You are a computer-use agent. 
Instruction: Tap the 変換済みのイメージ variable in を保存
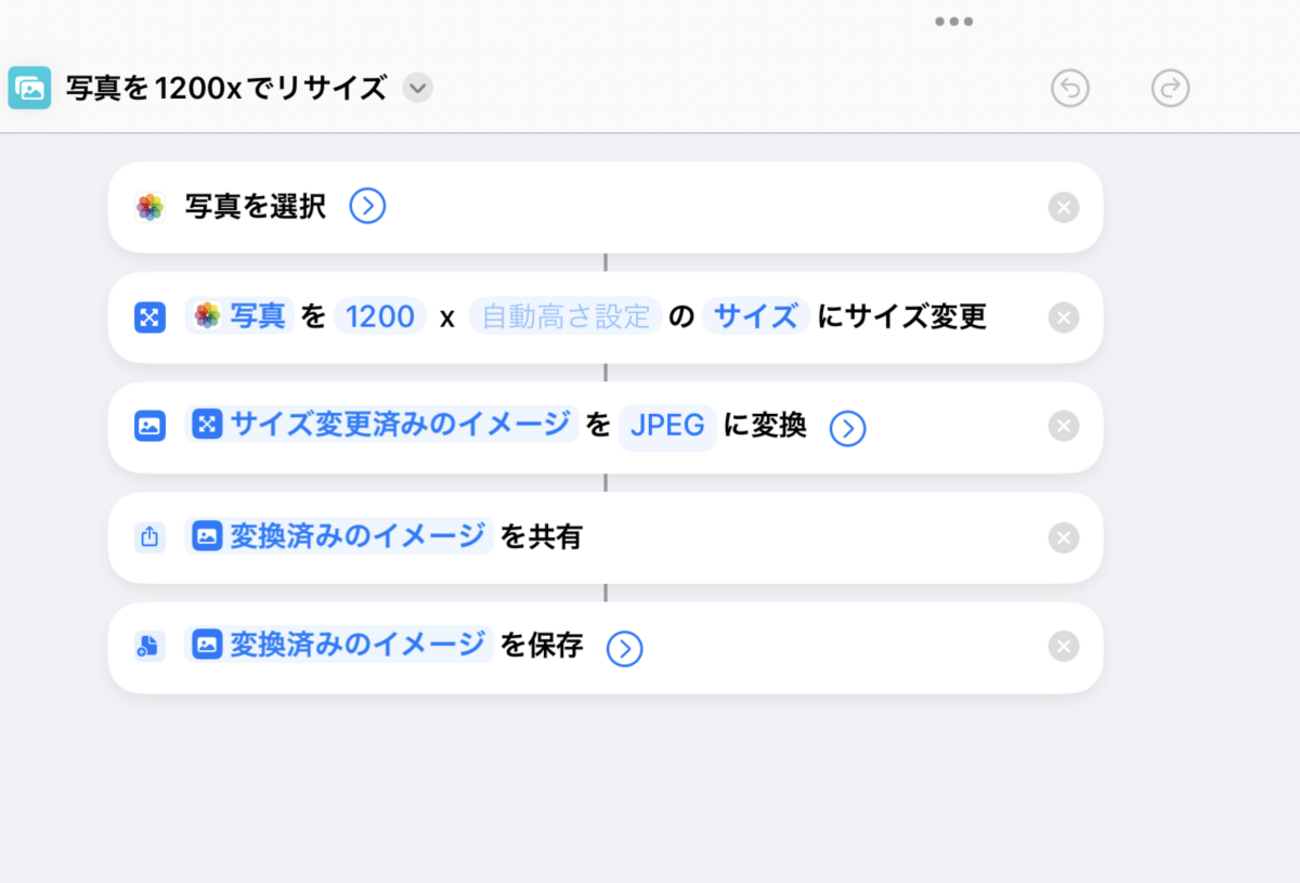340,645
